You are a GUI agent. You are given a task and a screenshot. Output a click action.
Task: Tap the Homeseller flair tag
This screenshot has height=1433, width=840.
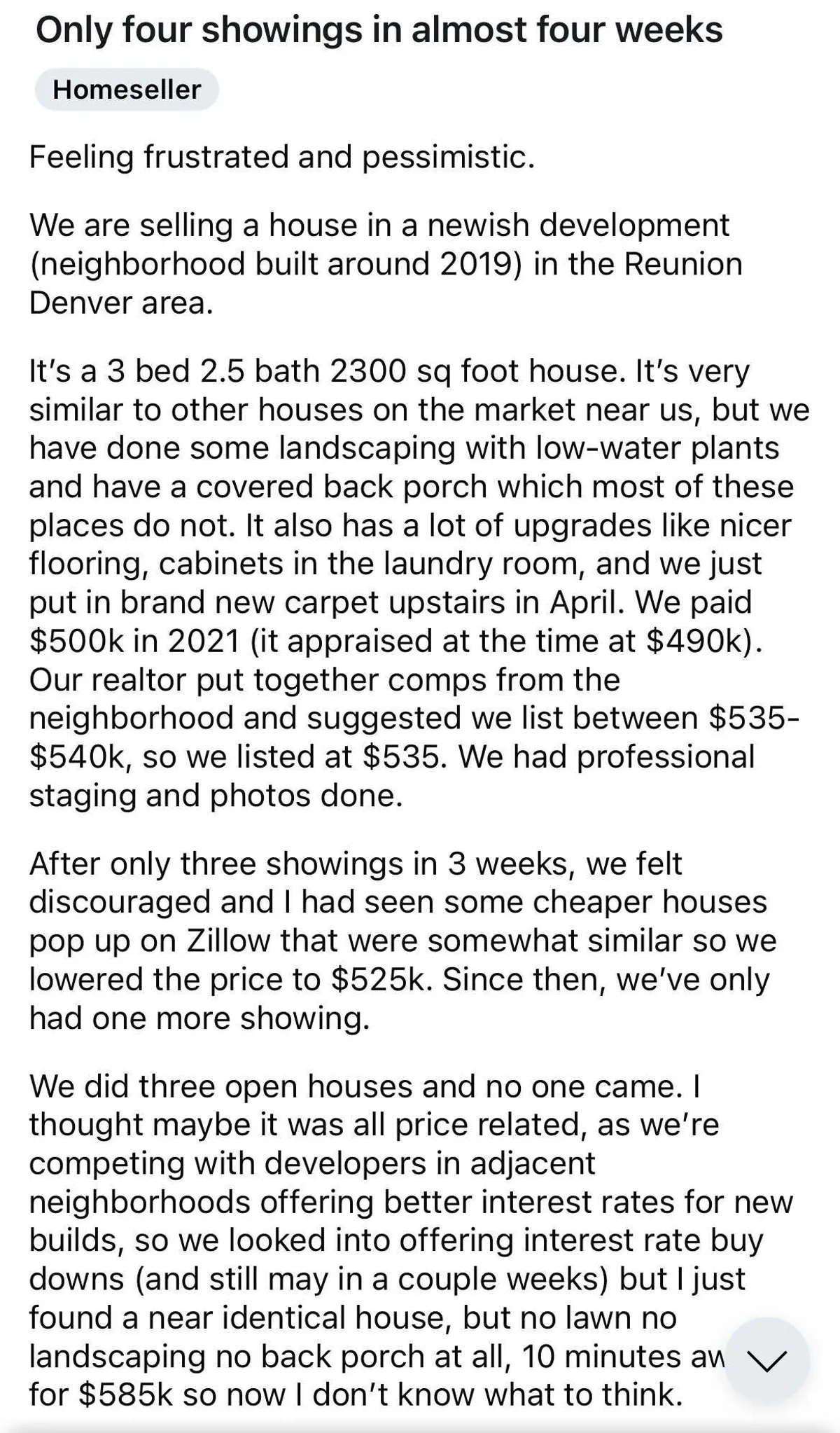(127, 90)
